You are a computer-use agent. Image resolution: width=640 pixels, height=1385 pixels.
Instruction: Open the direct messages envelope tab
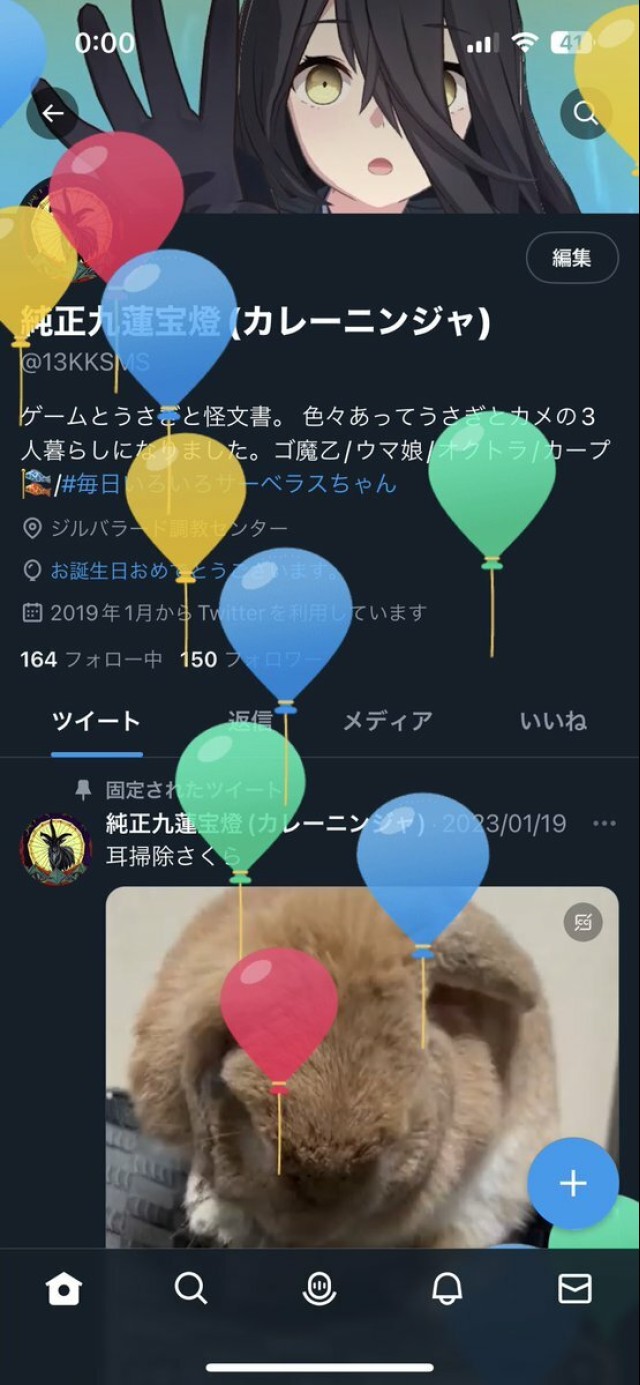(x=575, y=1290)
